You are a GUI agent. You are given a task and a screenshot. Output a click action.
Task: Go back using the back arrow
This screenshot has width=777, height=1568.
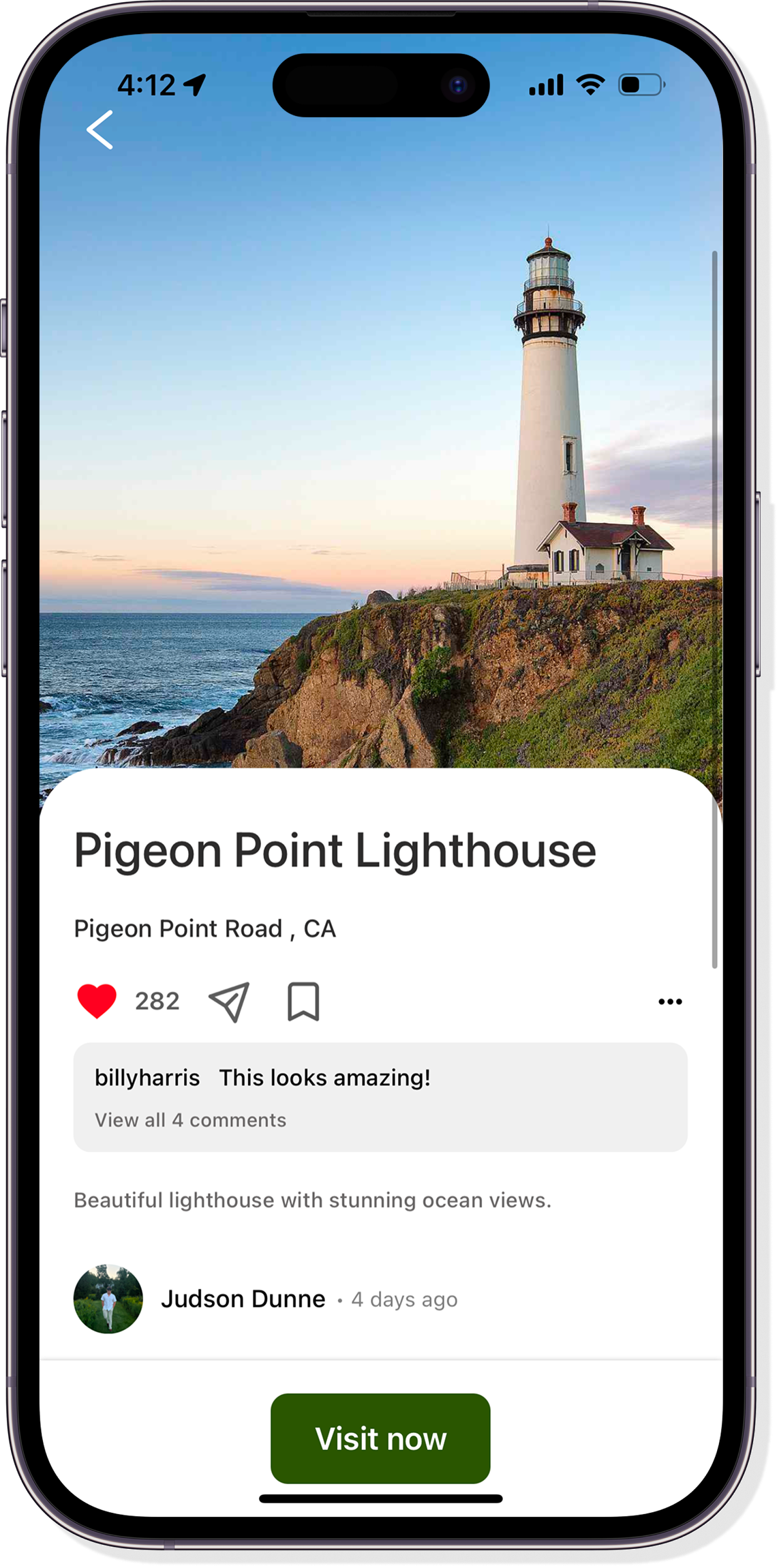click(100, 130)
